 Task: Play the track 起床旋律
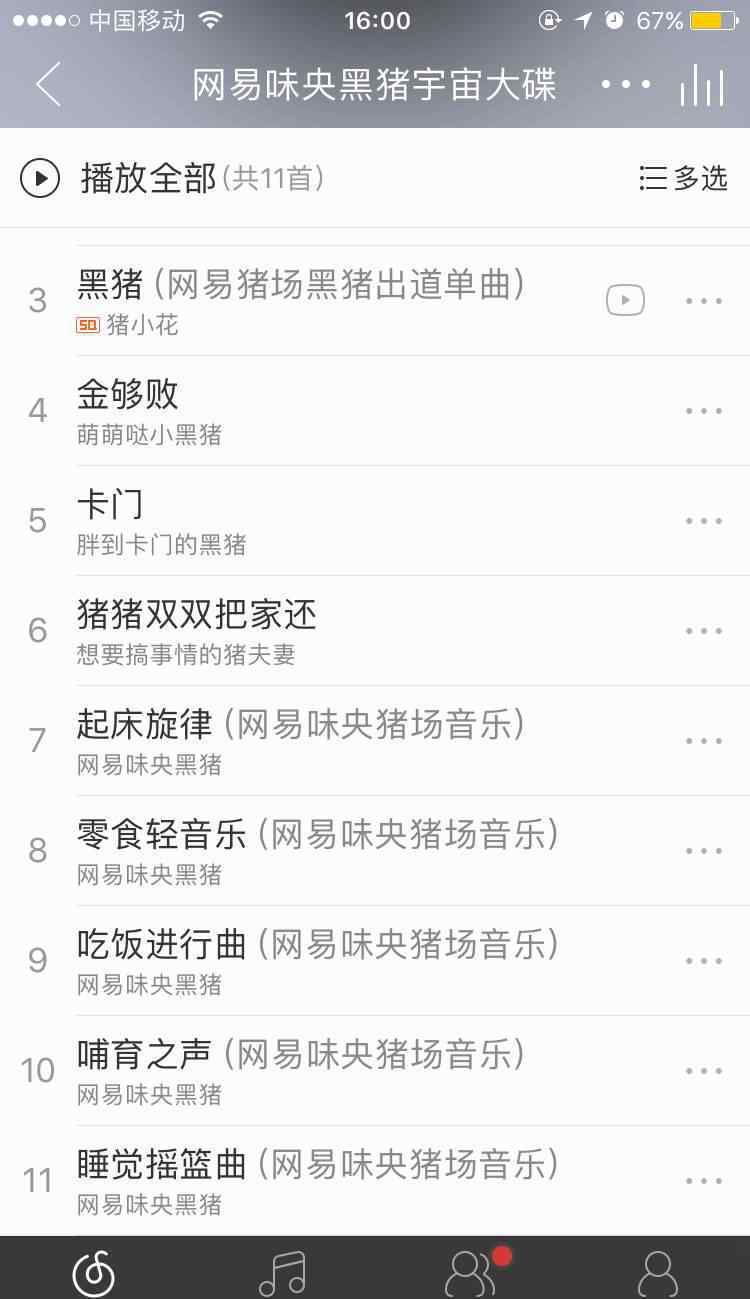[x=375, y=741]
